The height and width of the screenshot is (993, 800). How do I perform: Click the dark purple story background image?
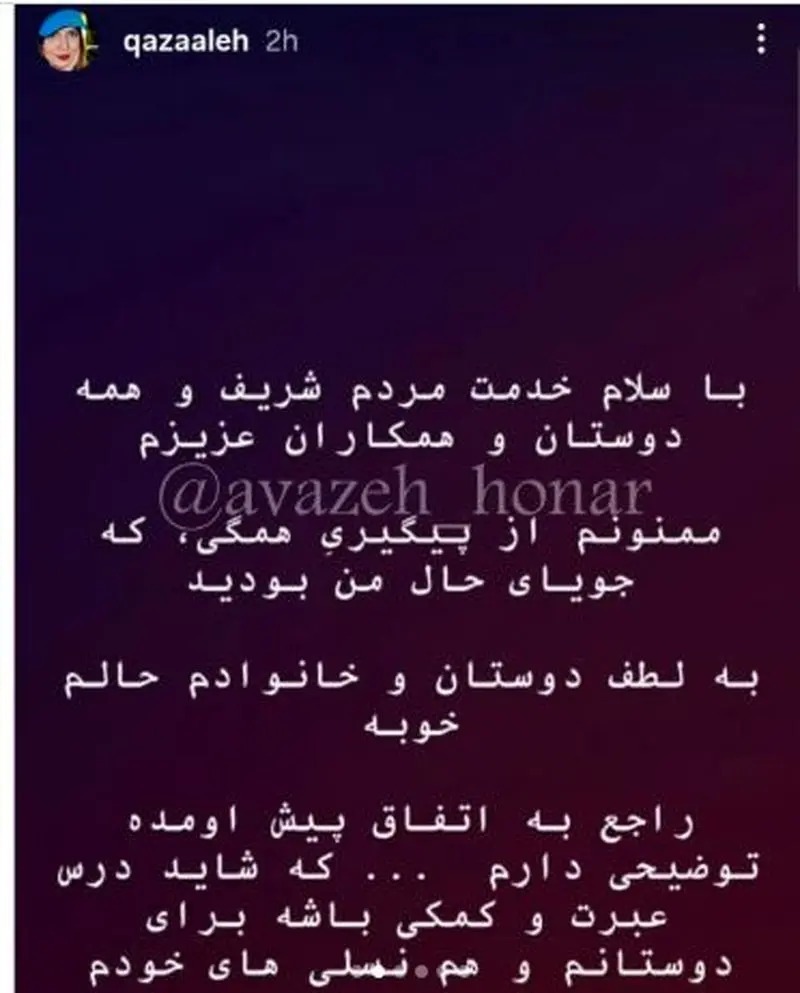(400, 220)
